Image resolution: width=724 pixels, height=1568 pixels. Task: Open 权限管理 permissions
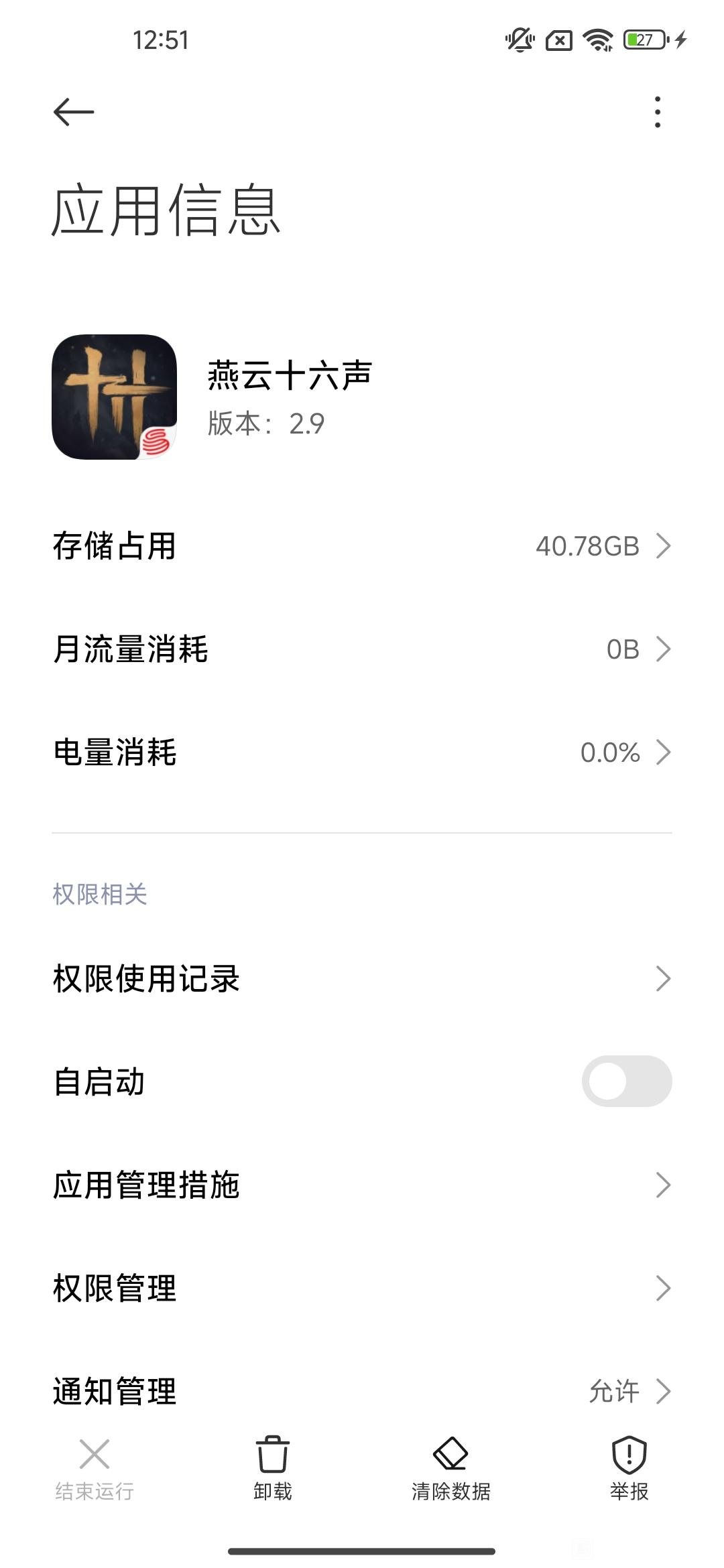[362, 1288]
